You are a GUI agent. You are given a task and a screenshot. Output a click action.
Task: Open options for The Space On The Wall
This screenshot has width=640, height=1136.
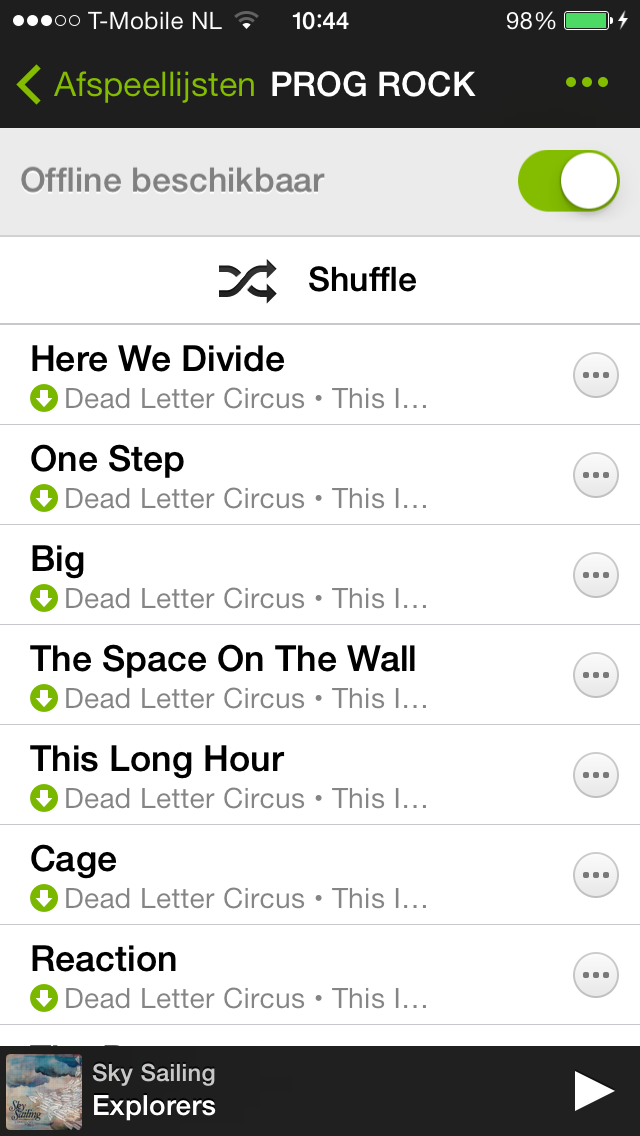click(595, 675)
